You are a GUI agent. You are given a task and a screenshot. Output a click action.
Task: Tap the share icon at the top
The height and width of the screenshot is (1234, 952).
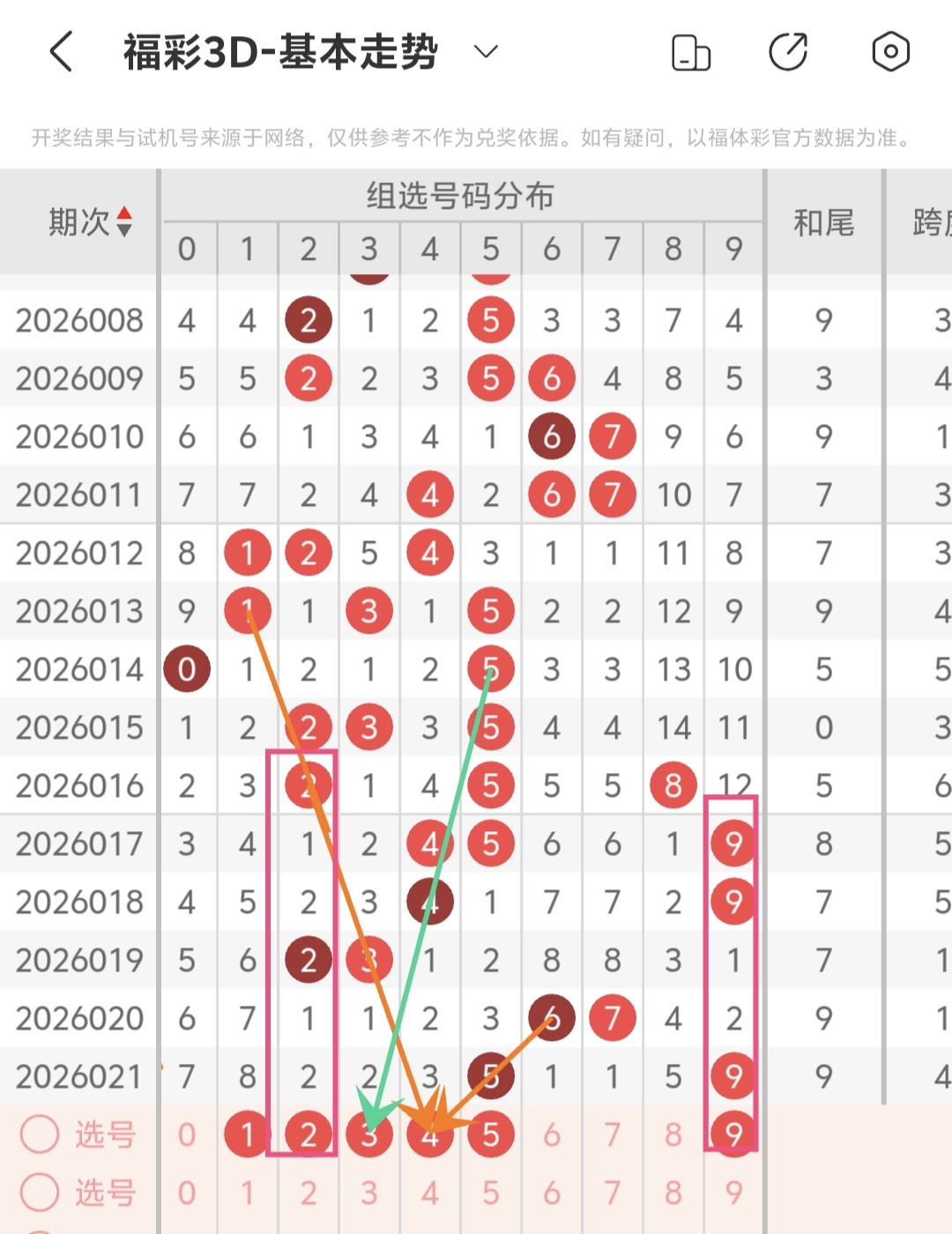pos(790,51)
